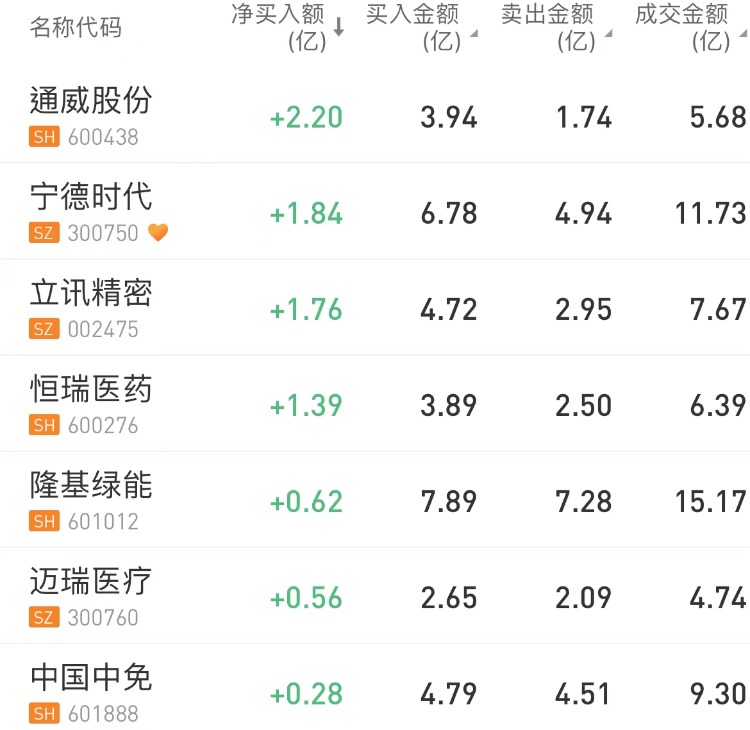Image resolution: width=750 pixels, height=730 pixels.
Task: Sort by 净买入额 column header
Action: (286, 27)
